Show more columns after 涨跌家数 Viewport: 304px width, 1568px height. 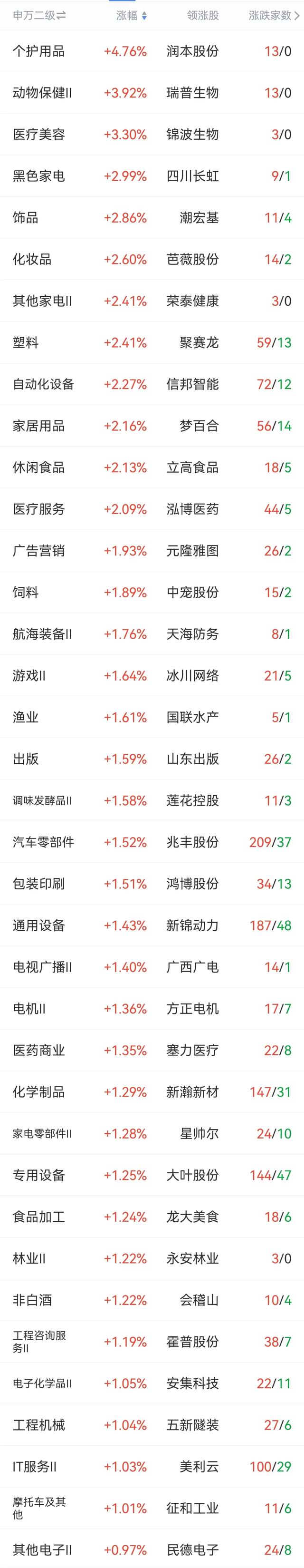coord(297,16)
